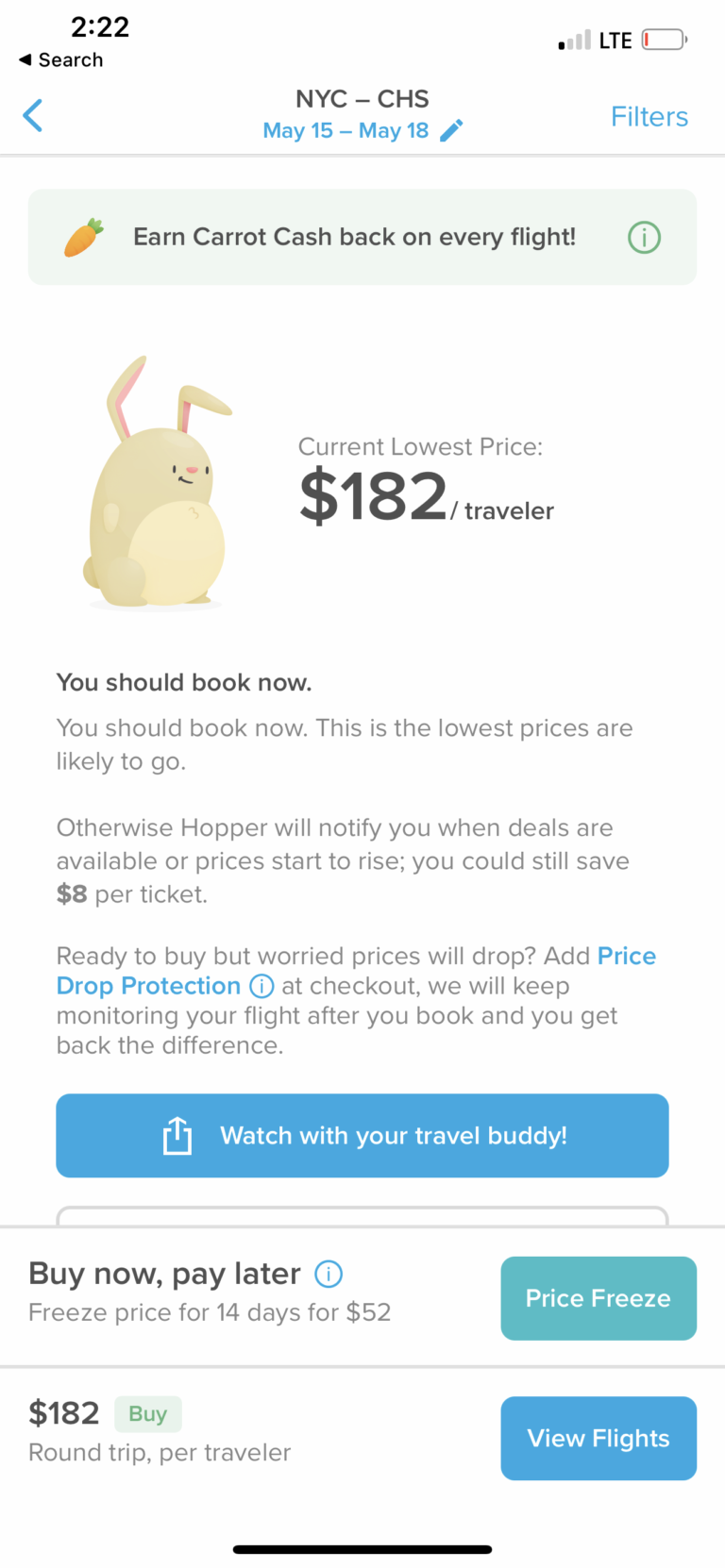Image resolution: width=725 pixels, height=1568 pixels.
Task: Tap the green Buy tag next to $182
Action: 147,1413
